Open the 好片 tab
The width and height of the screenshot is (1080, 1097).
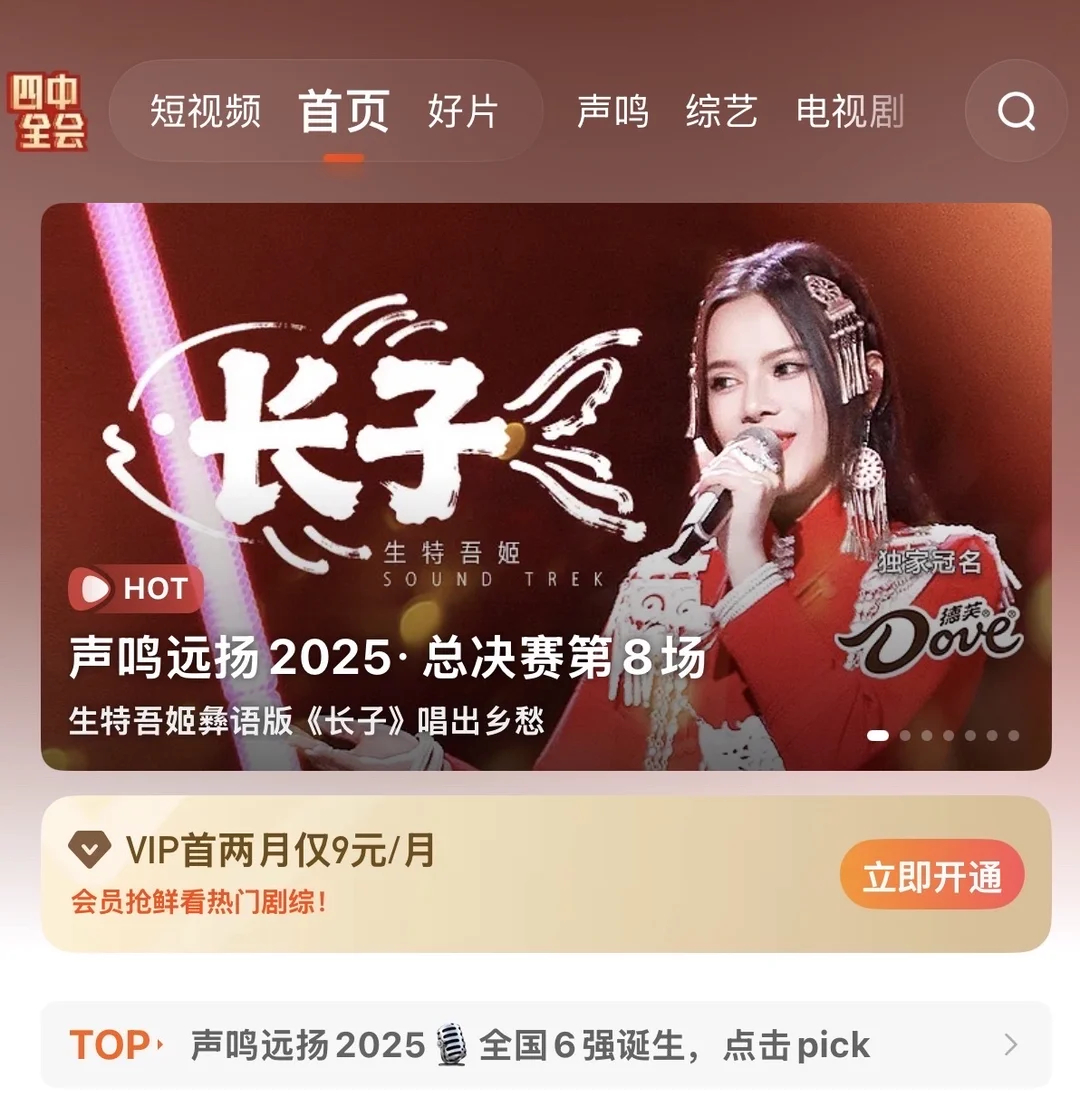point(462,111)
